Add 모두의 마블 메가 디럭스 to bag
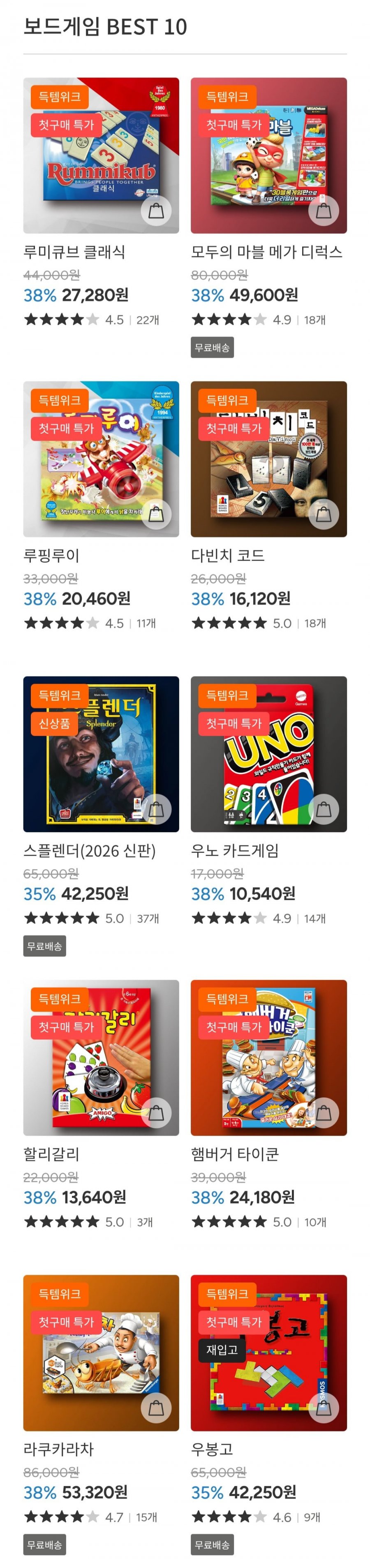370x1568 pixels. pos(323,211)
